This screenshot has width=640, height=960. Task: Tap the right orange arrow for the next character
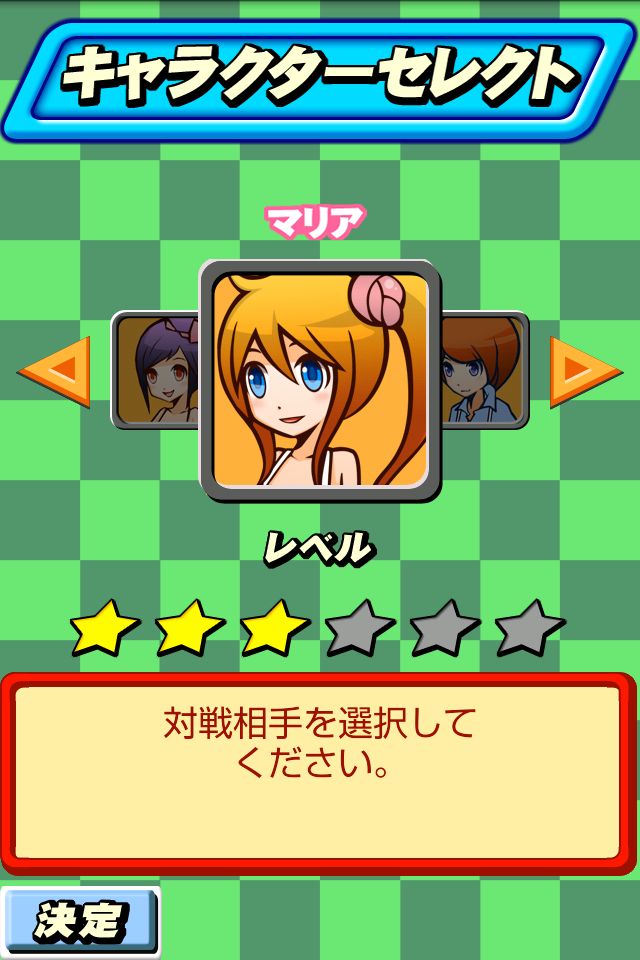click(585, 372)
